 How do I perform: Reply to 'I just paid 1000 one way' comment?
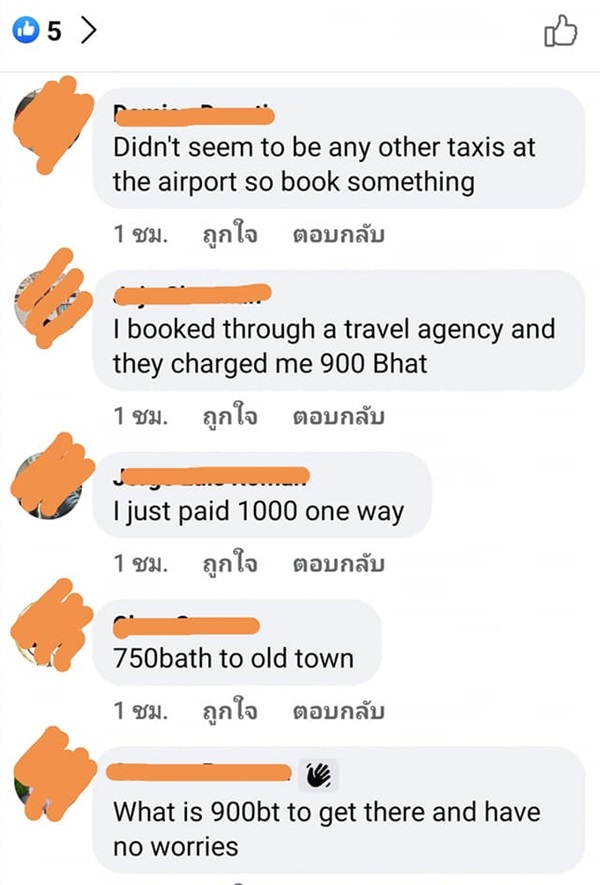(x=339, y=564)
